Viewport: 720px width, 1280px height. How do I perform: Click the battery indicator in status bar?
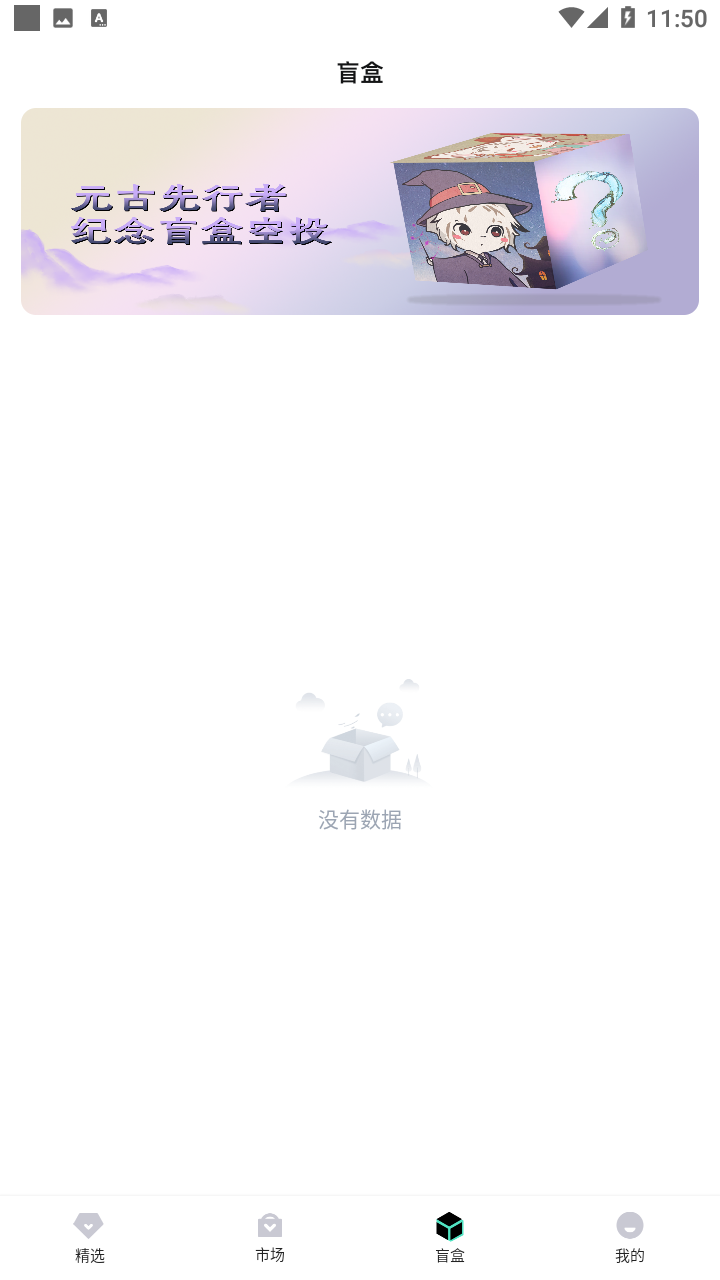coord(626,17)
